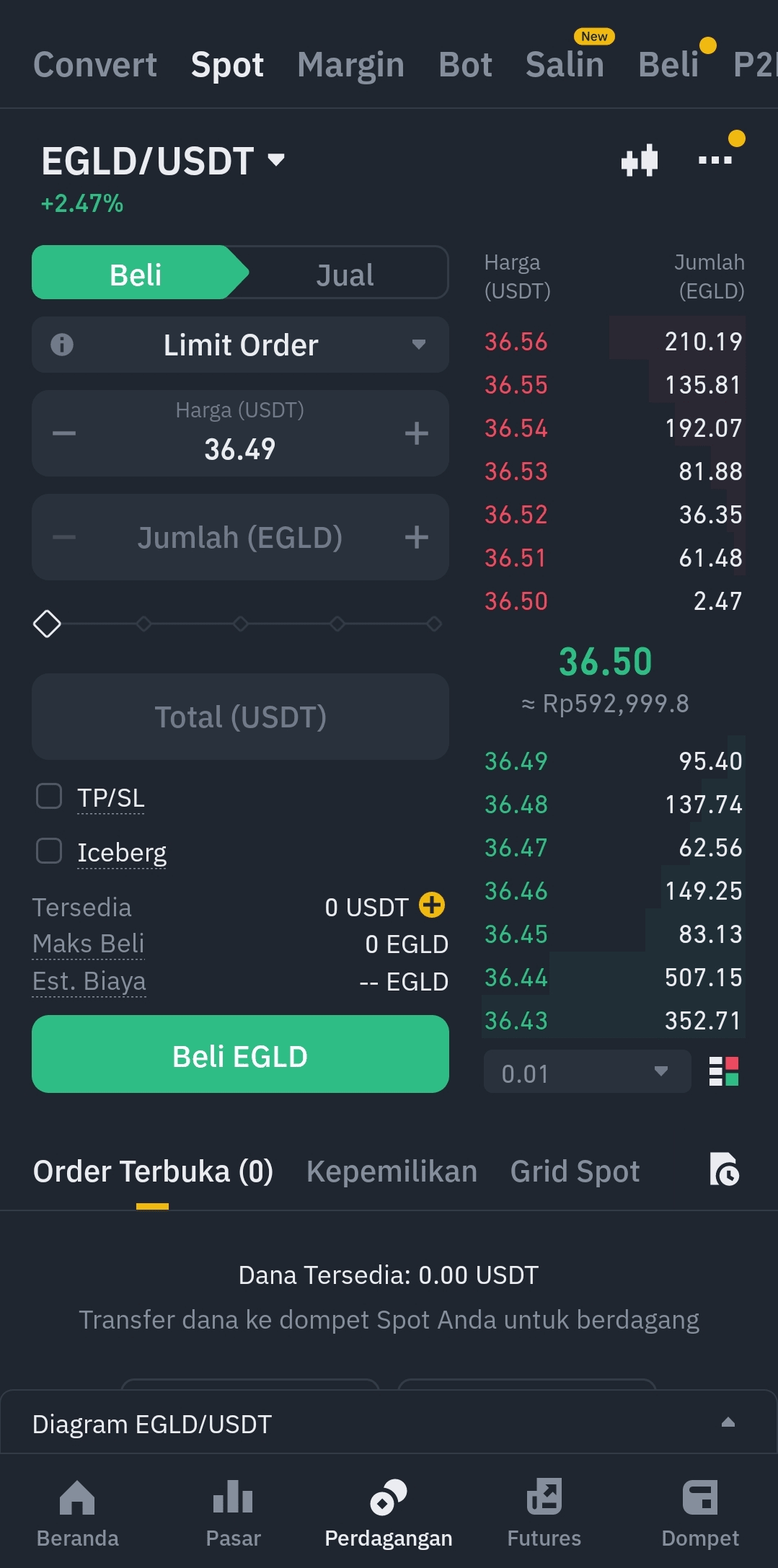Switch to the Kepemilikan tab
This screenshot has height=1568, width=778.
[x=392, y=1171]
